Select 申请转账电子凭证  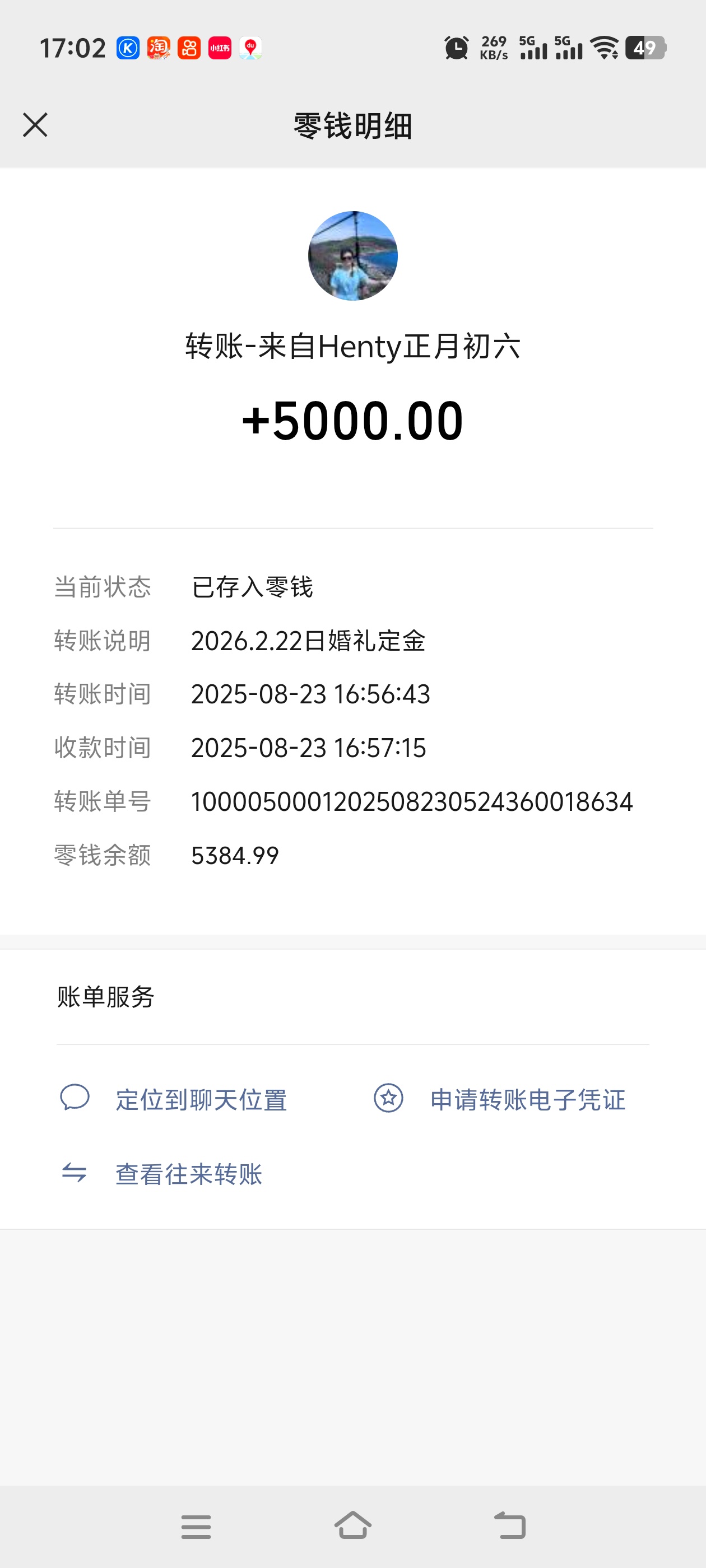[x=527, y=1099]
